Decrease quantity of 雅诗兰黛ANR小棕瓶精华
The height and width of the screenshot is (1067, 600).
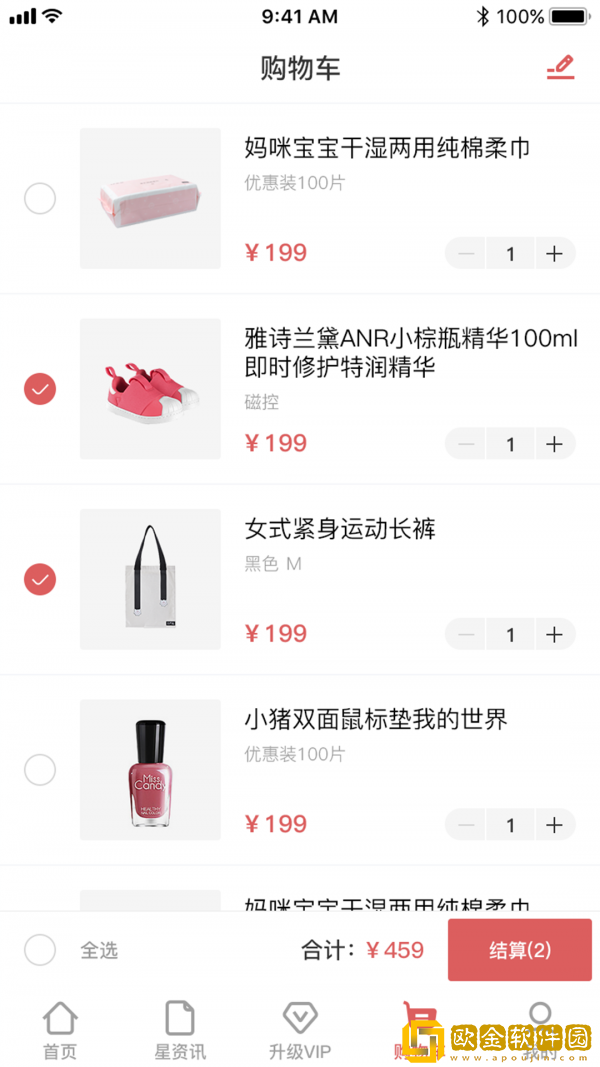coord(466,444)
